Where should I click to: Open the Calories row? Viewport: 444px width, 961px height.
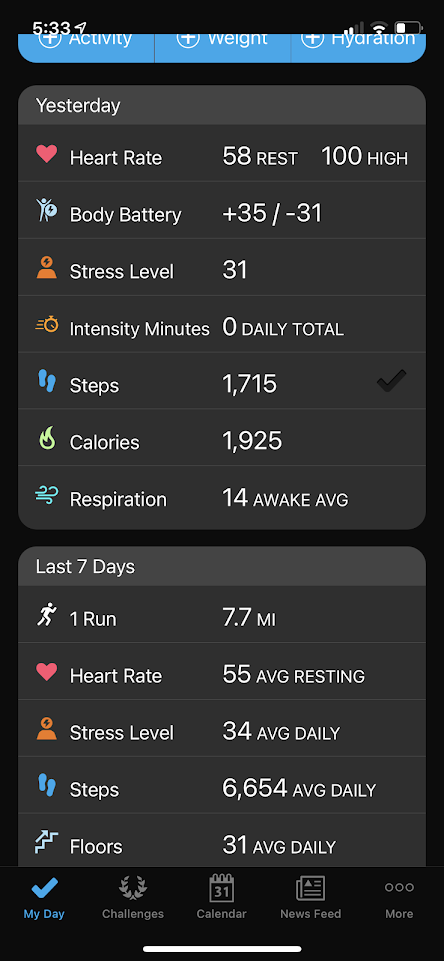click(222, 438)
